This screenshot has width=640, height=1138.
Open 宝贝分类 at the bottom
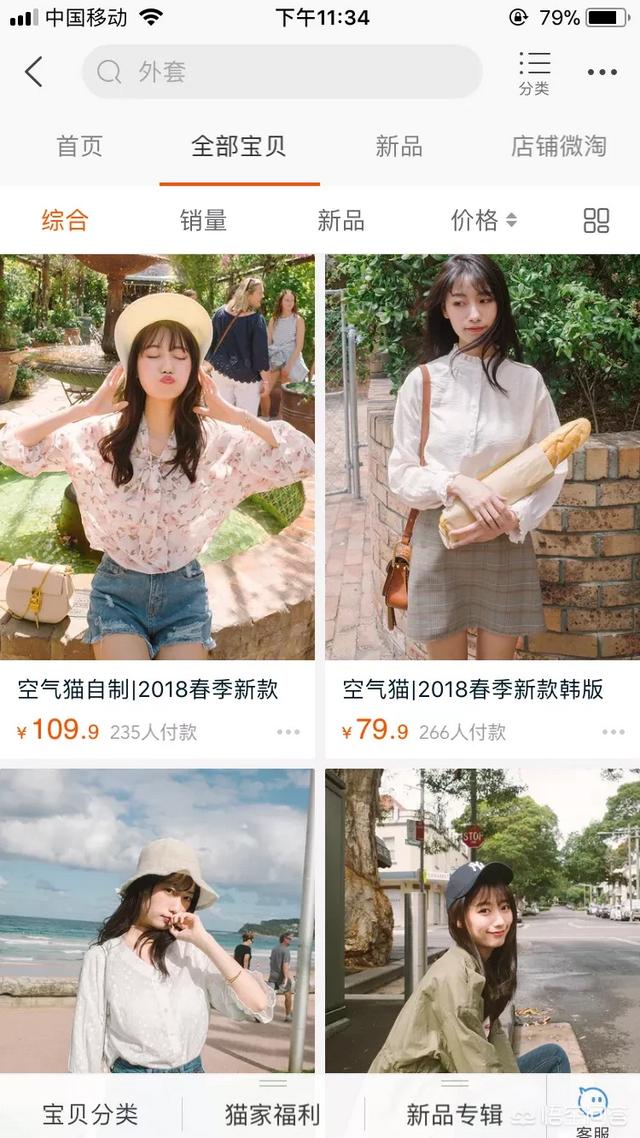click(x=90, y=1114)
